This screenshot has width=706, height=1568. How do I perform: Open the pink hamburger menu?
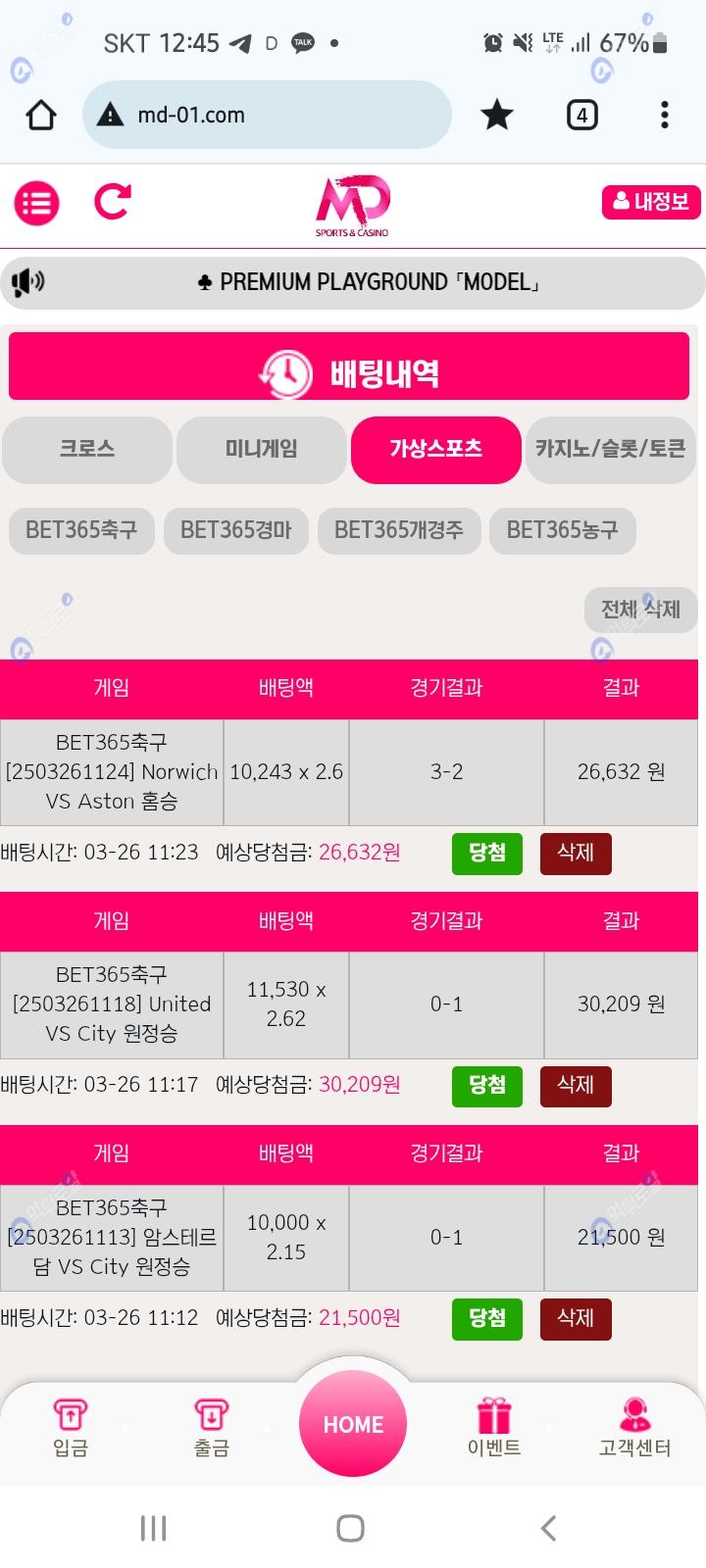[36, 204]
